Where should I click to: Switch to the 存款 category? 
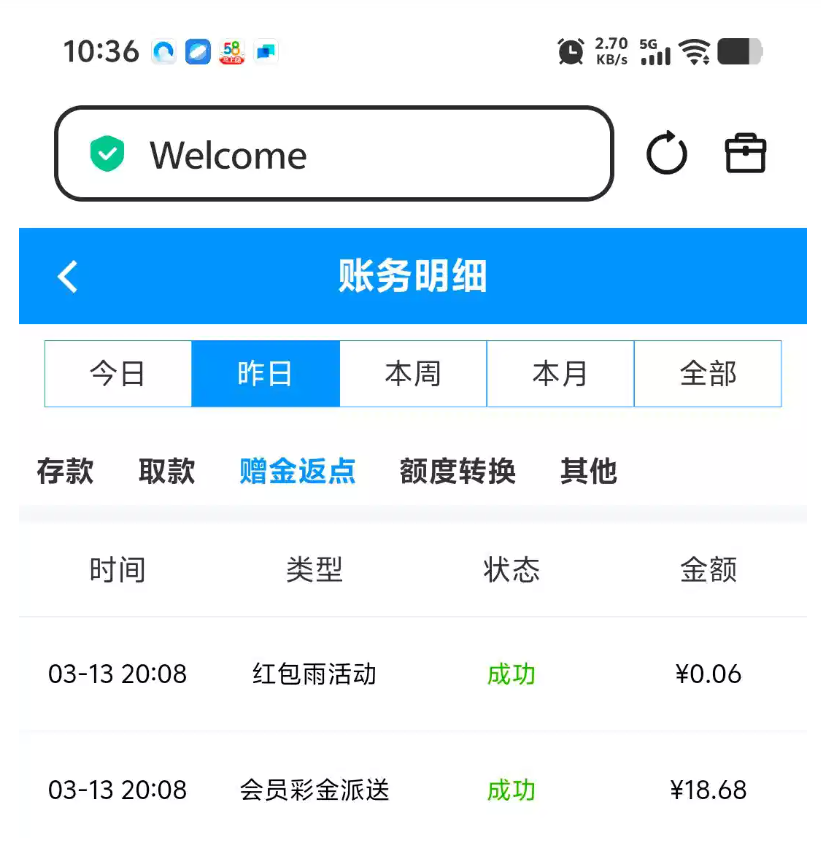coord(65,471)
